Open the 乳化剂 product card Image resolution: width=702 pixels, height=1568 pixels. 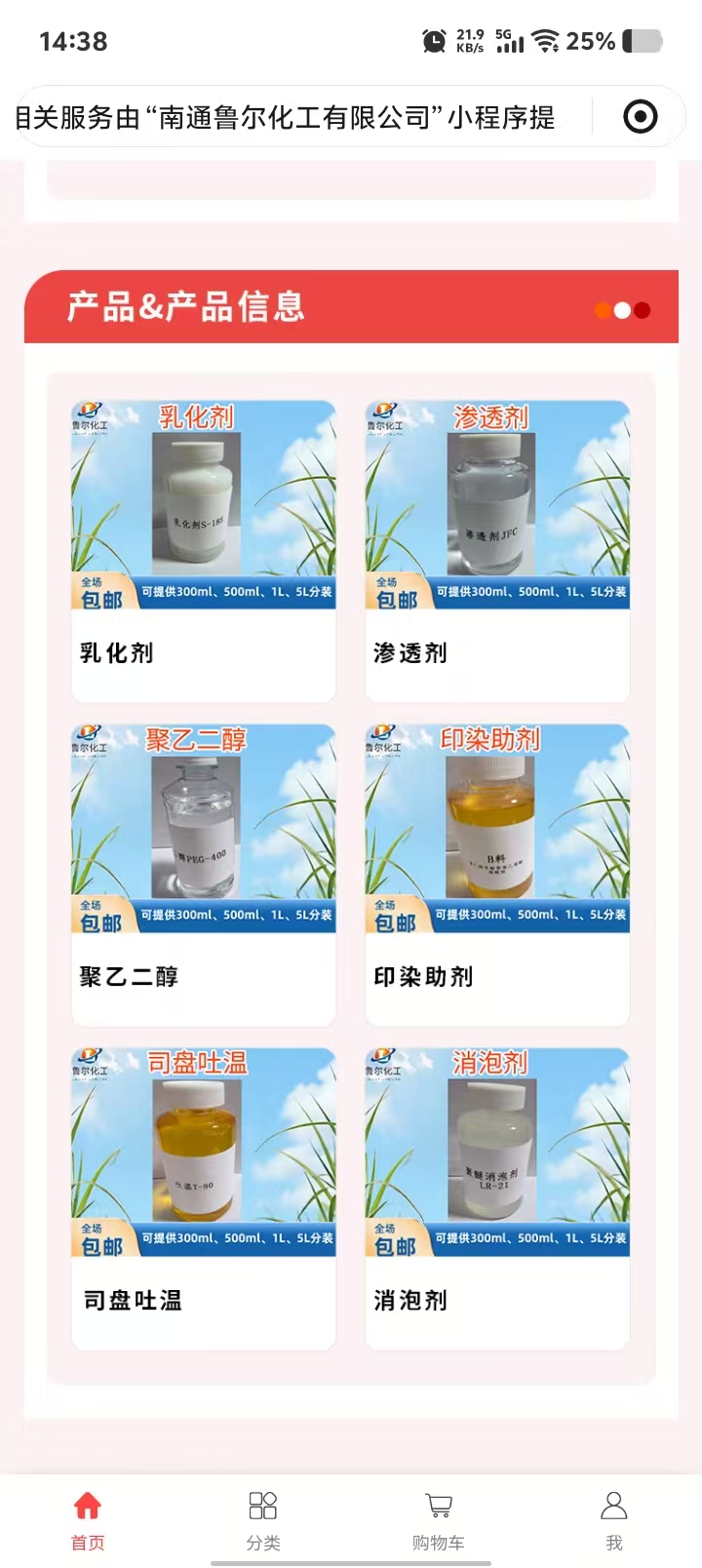(203, 550)
